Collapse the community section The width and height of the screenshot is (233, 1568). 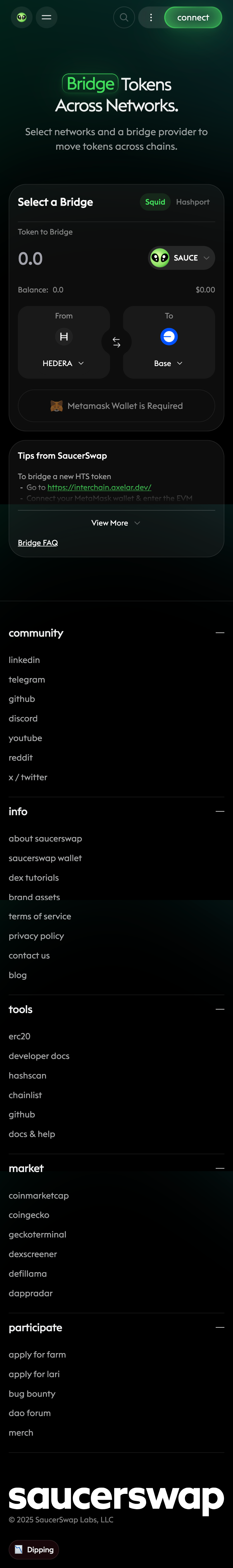(x=220, y=633)
